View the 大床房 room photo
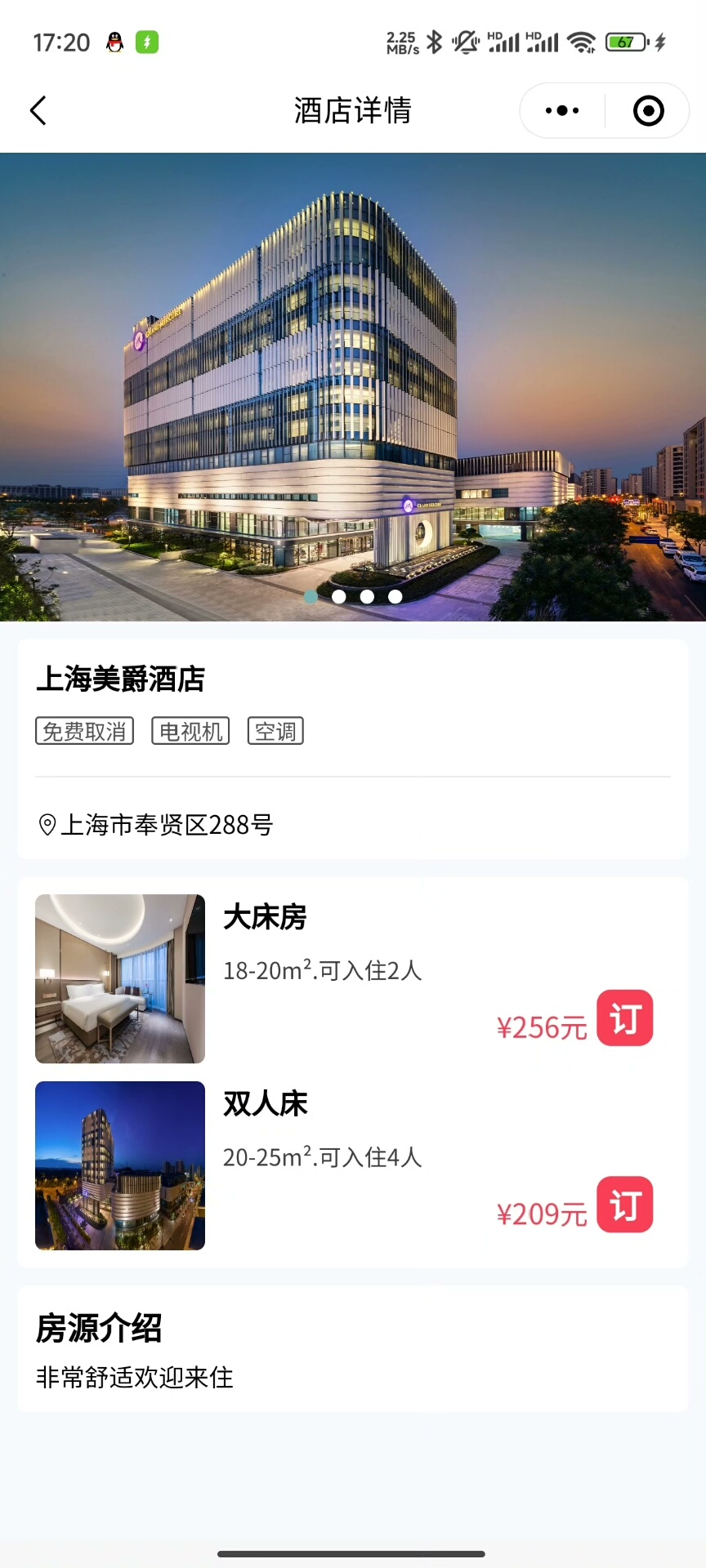The width and height of the screenshot is (706, 1568). pos(120,978)
